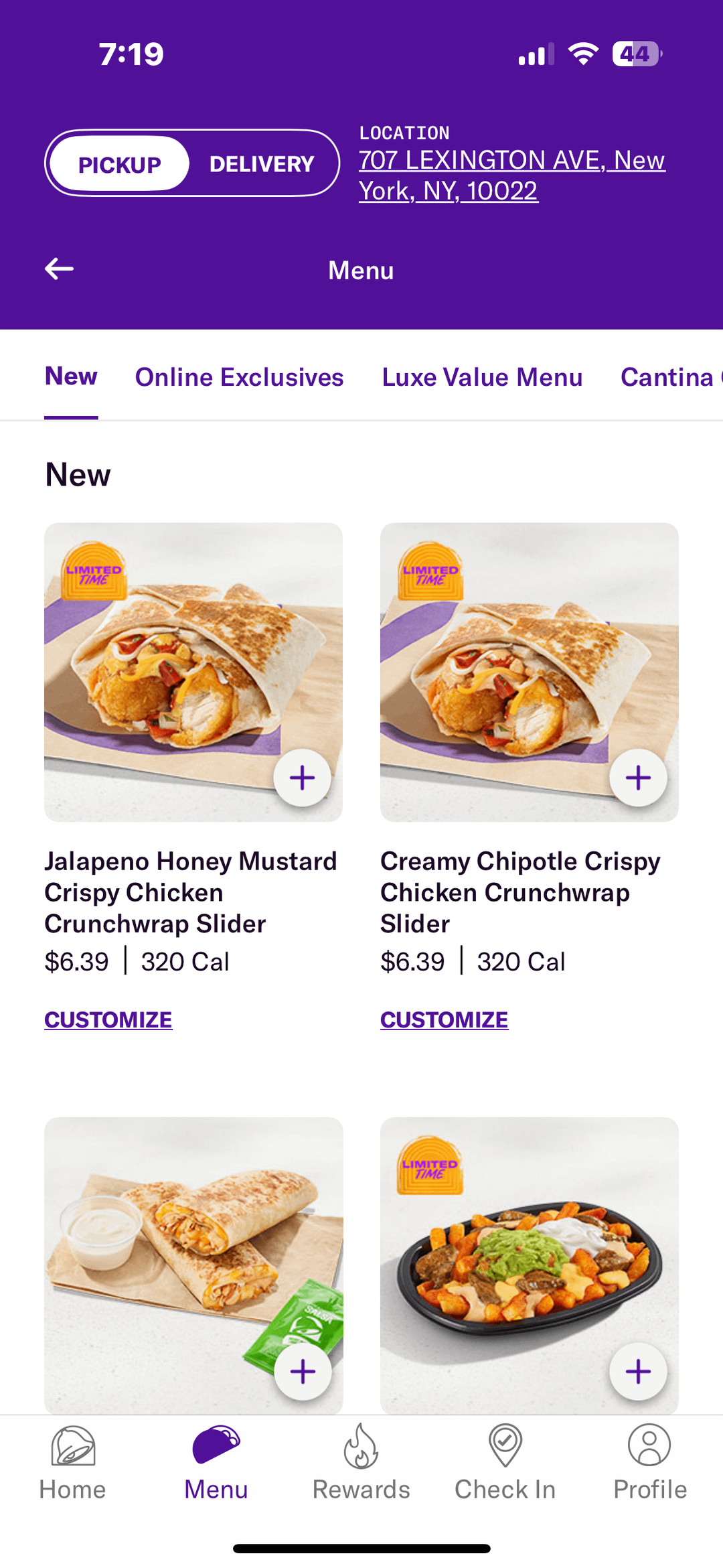The image size is (723, 1568).
Task: Tap the Menu tab in bottom bar
Action: pyautogui.click(x=216, y=1464)
